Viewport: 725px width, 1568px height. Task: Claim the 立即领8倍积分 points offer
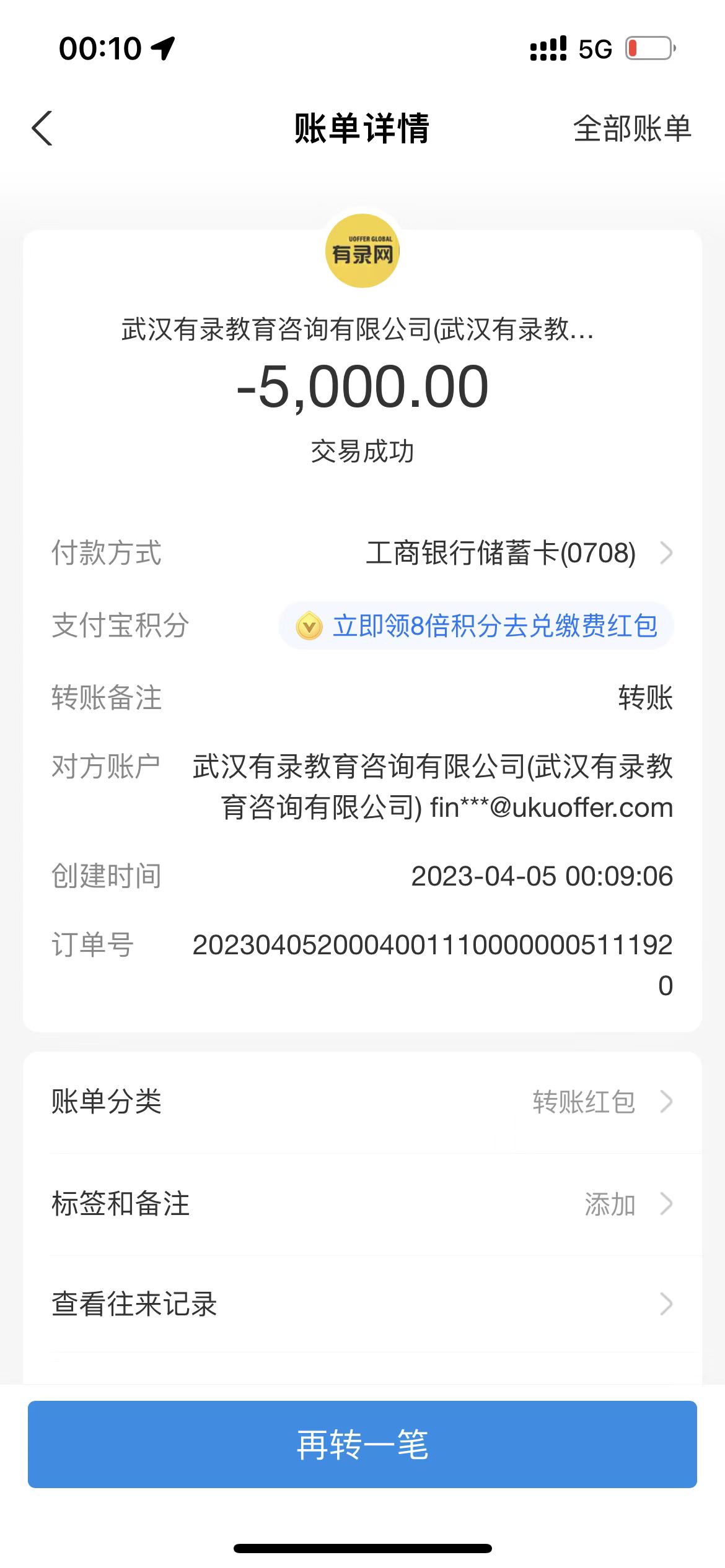[x=477, y=626]
